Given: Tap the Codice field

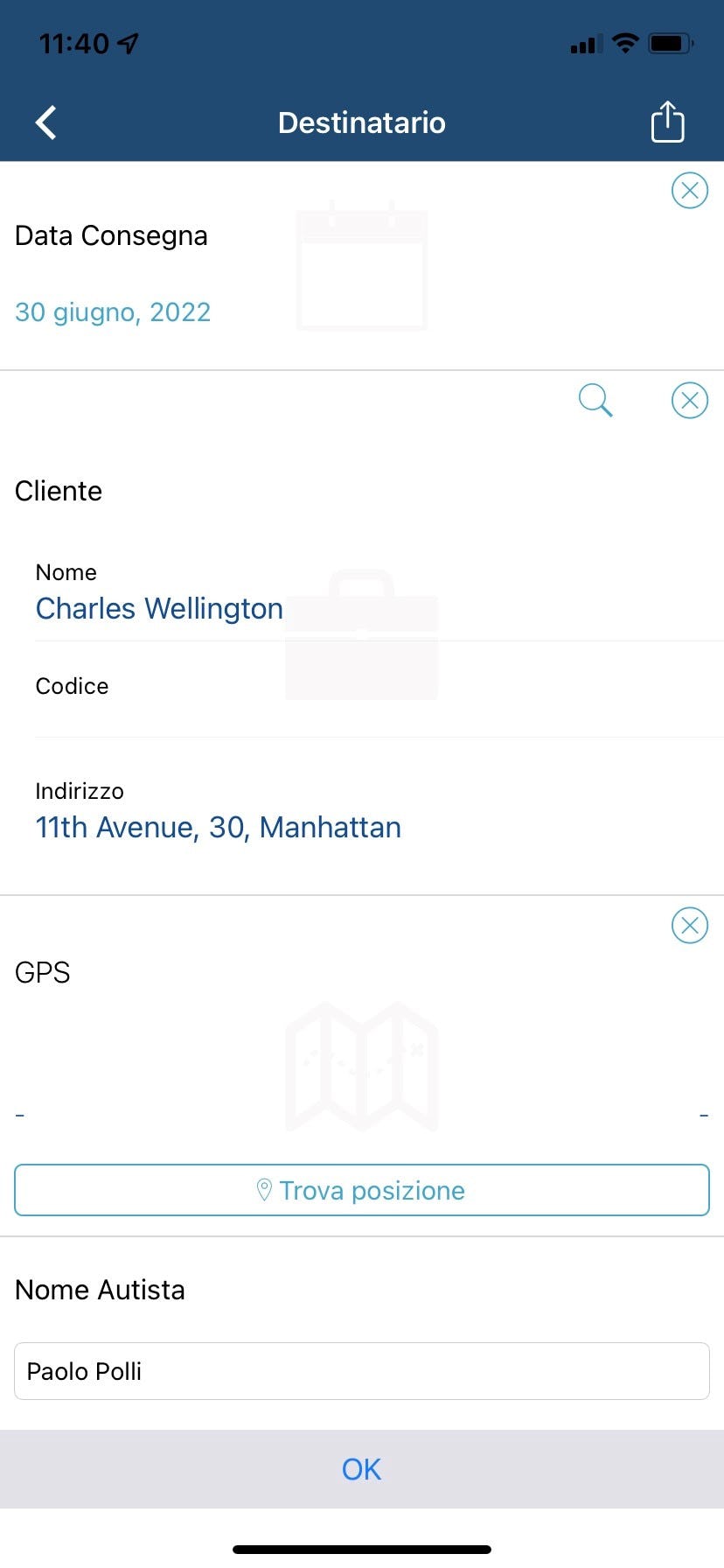Looking at the screenshot, I should (376, 709).
